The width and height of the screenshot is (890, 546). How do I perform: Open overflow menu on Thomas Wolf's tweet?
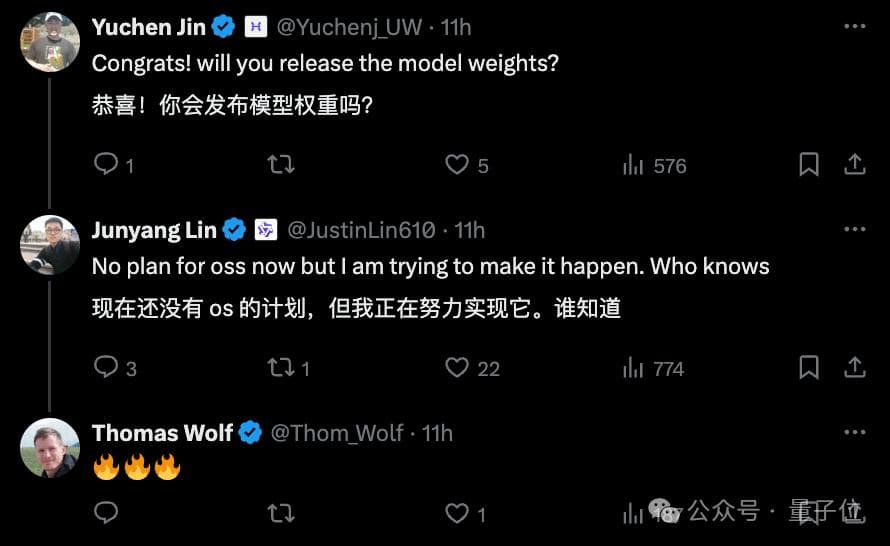854,432
